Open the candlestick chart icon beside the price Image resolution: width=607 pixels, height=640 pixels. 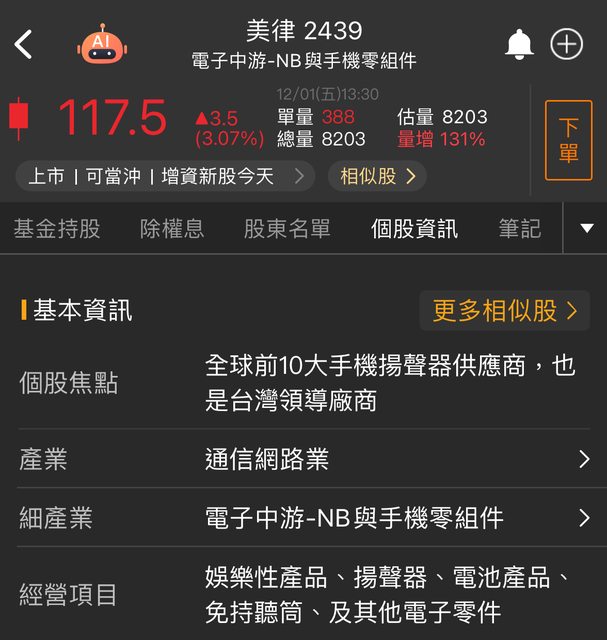click(17, 118)
